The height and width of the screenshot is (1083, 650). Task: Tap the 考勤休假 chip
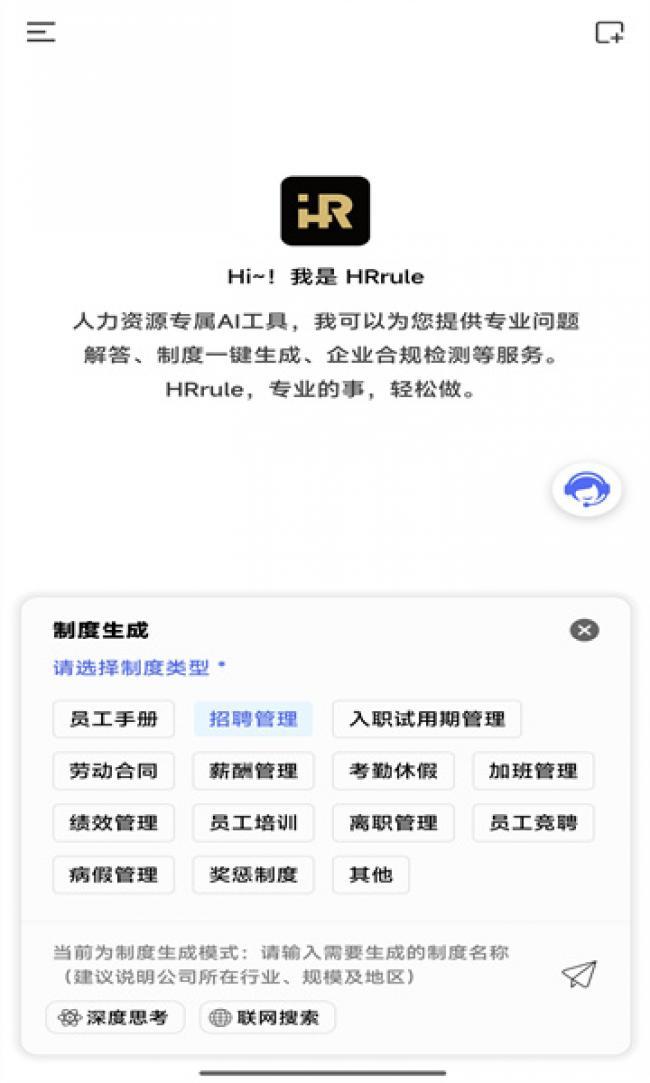(x=393, y=771)
